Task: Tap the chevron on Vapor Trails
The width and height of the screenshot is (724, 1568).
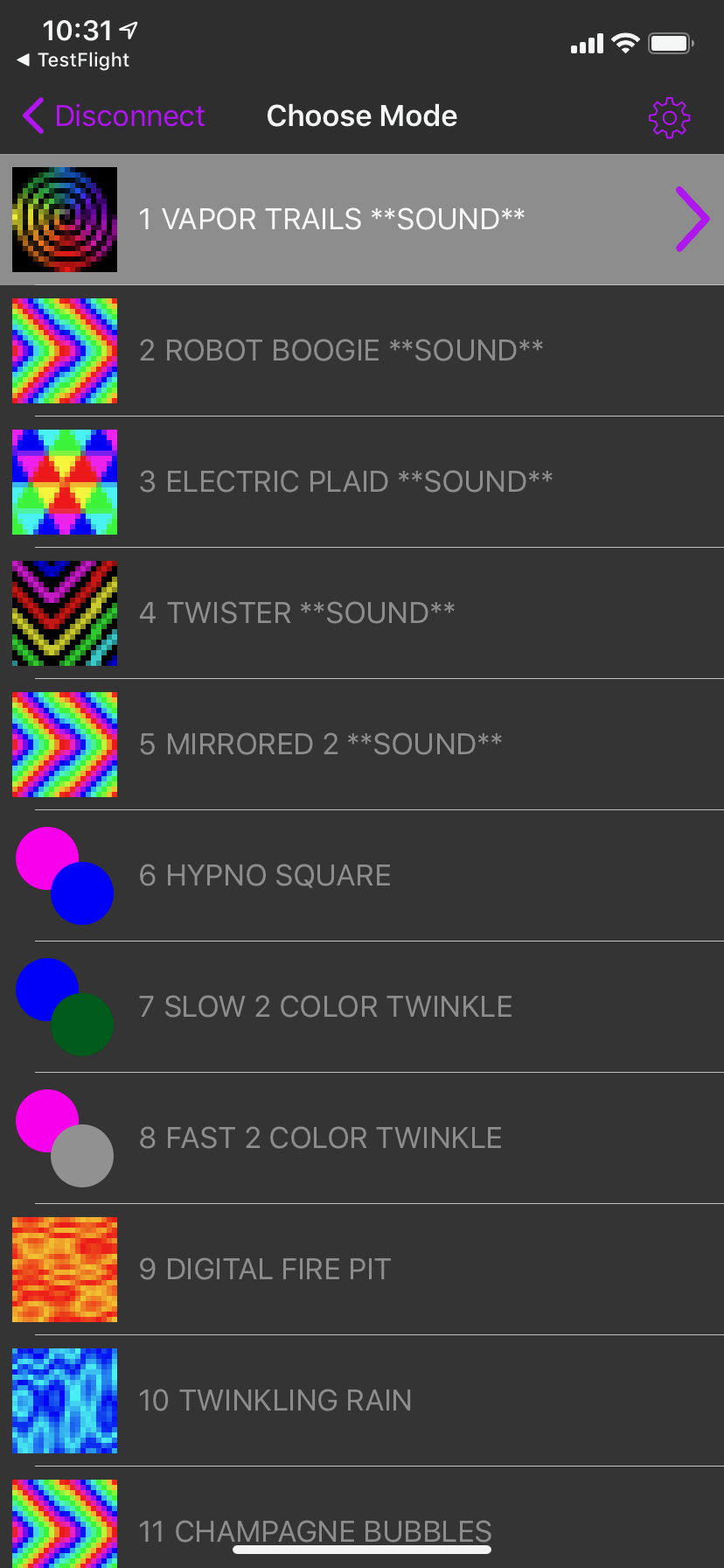Action: click(692, 219)
